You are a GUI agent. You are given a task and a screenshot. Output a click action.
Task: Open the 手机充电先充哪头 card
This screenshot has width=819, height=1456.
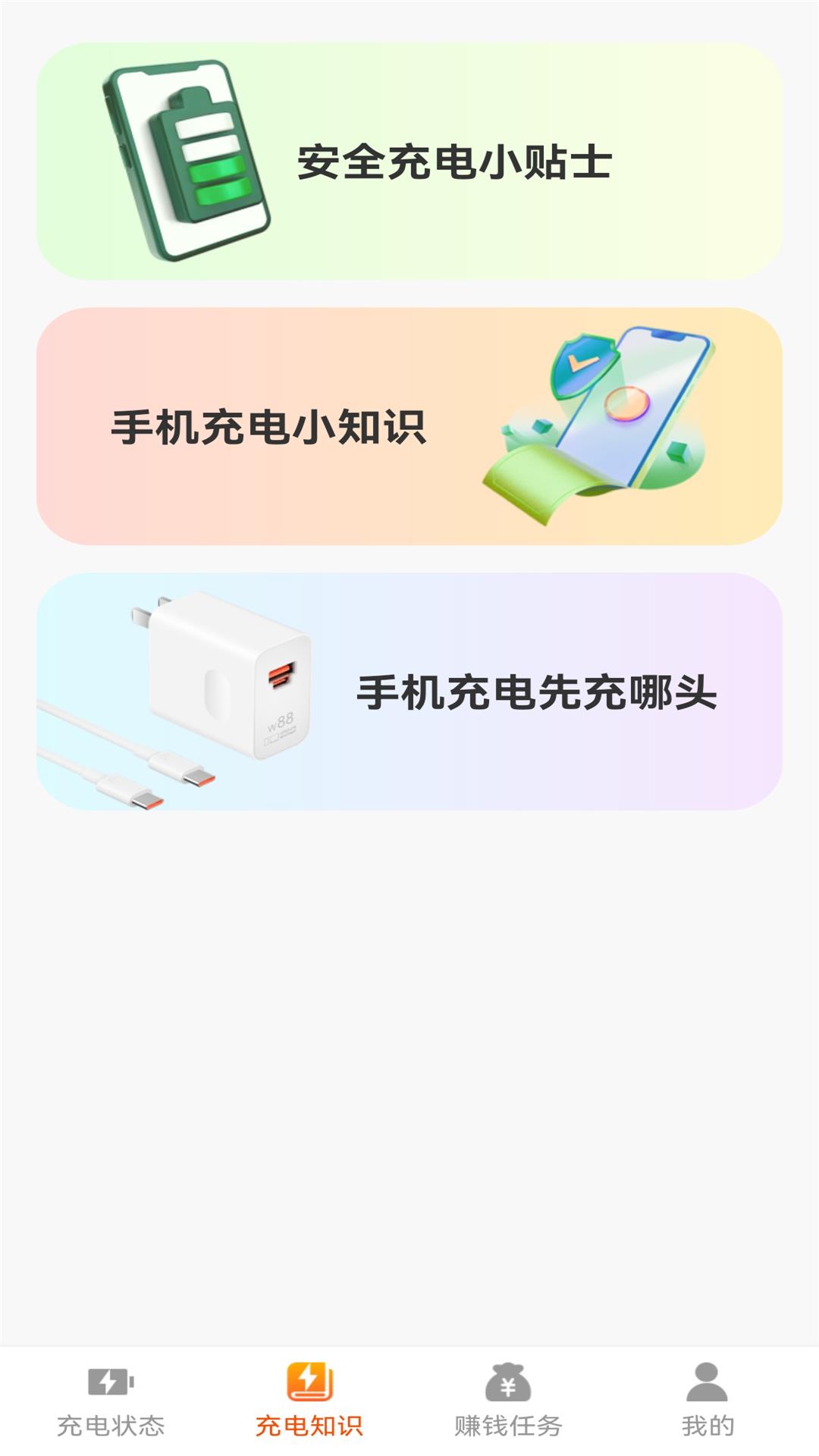409,692
